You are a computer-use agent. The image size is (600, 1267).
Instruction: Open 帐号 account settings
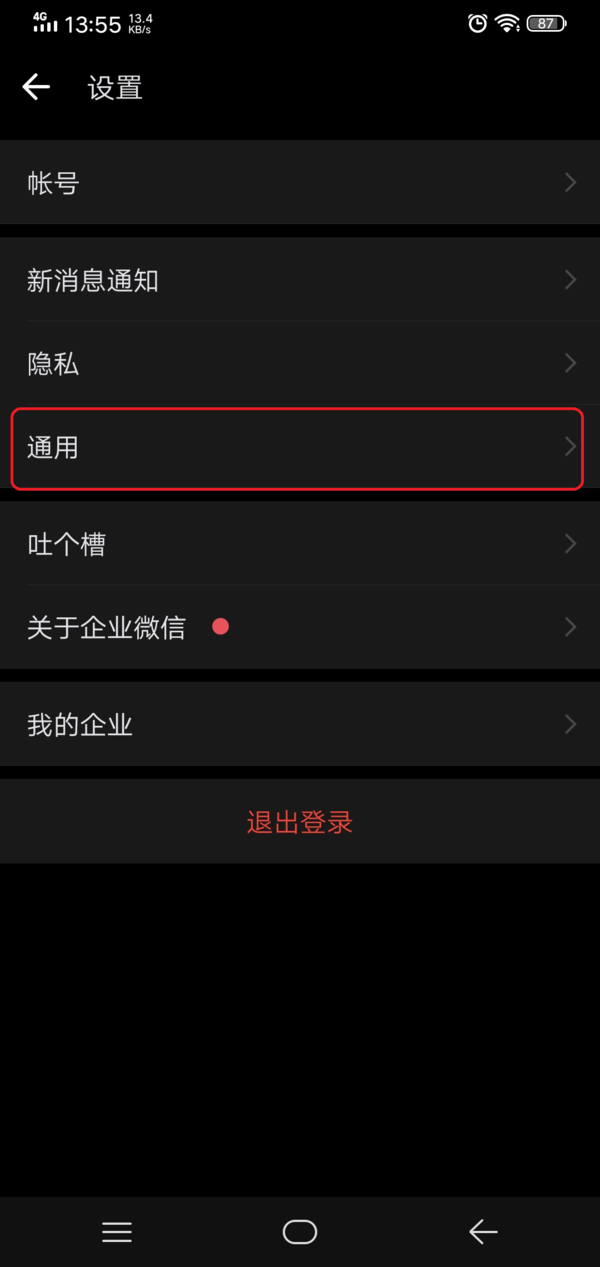pyautogui.click(x=300, y=183)
